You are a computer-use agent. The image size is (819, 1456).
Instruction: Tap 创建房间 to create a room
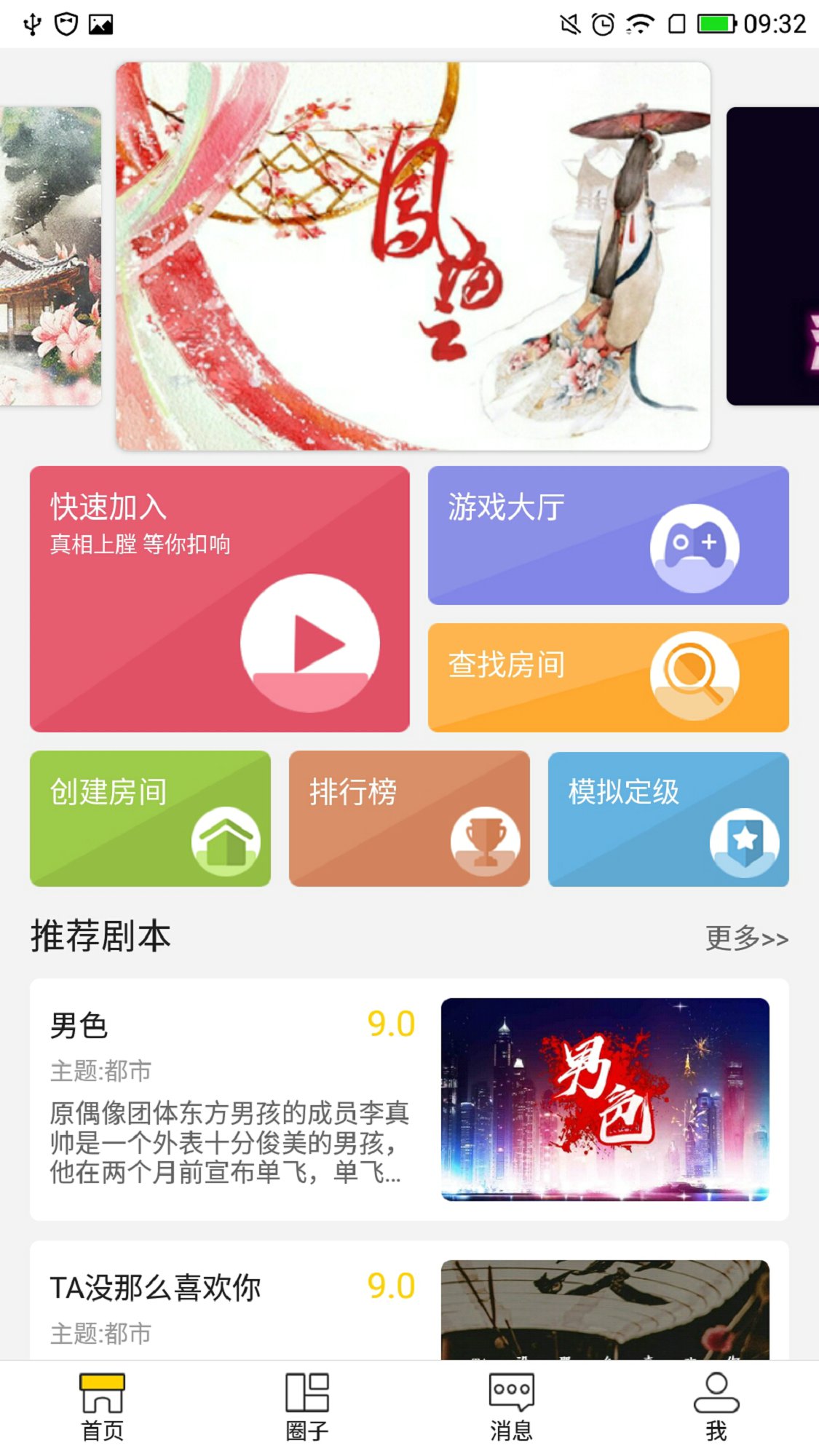coord(150,818)
